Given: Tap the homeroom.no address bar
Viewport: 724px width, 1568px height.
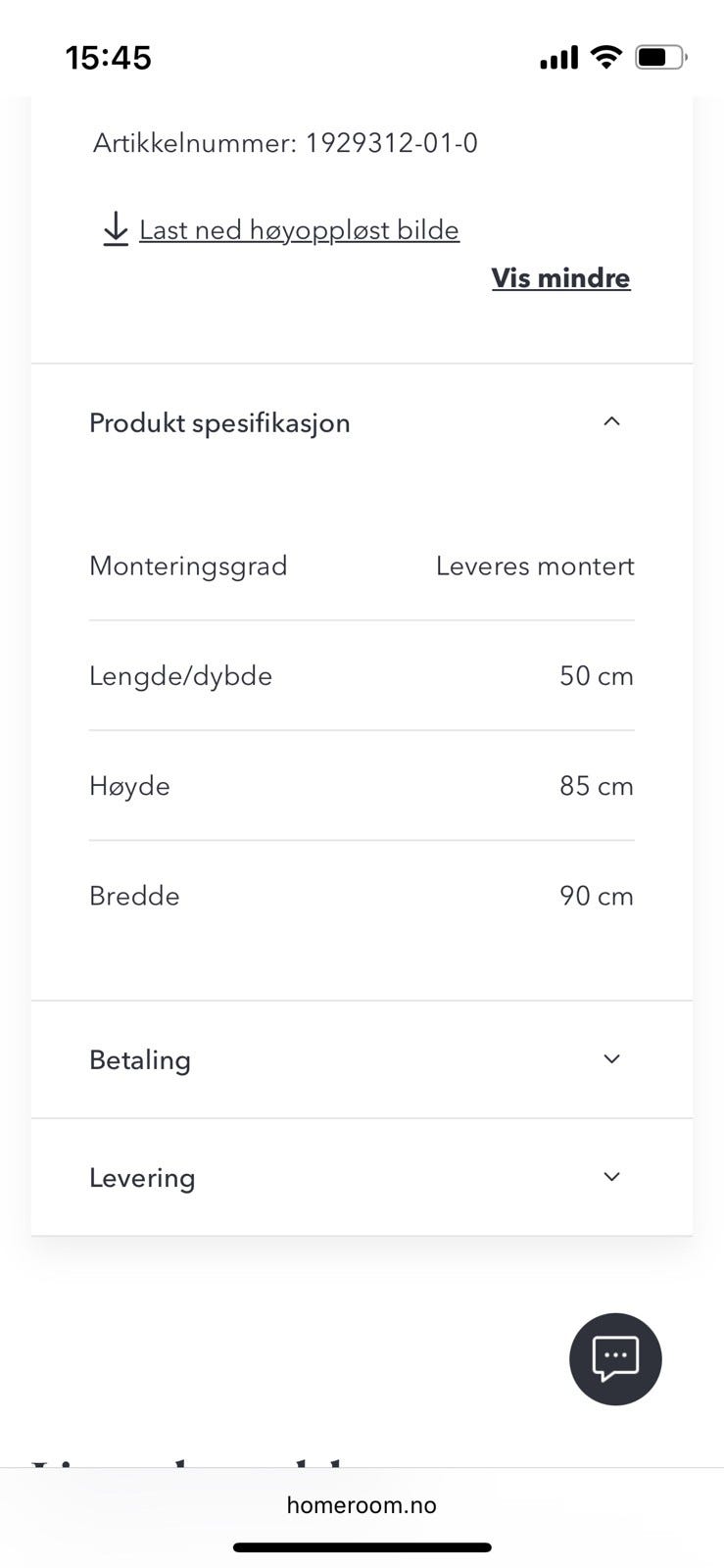Looking at the screenshot, I should tap(362, 1504).
